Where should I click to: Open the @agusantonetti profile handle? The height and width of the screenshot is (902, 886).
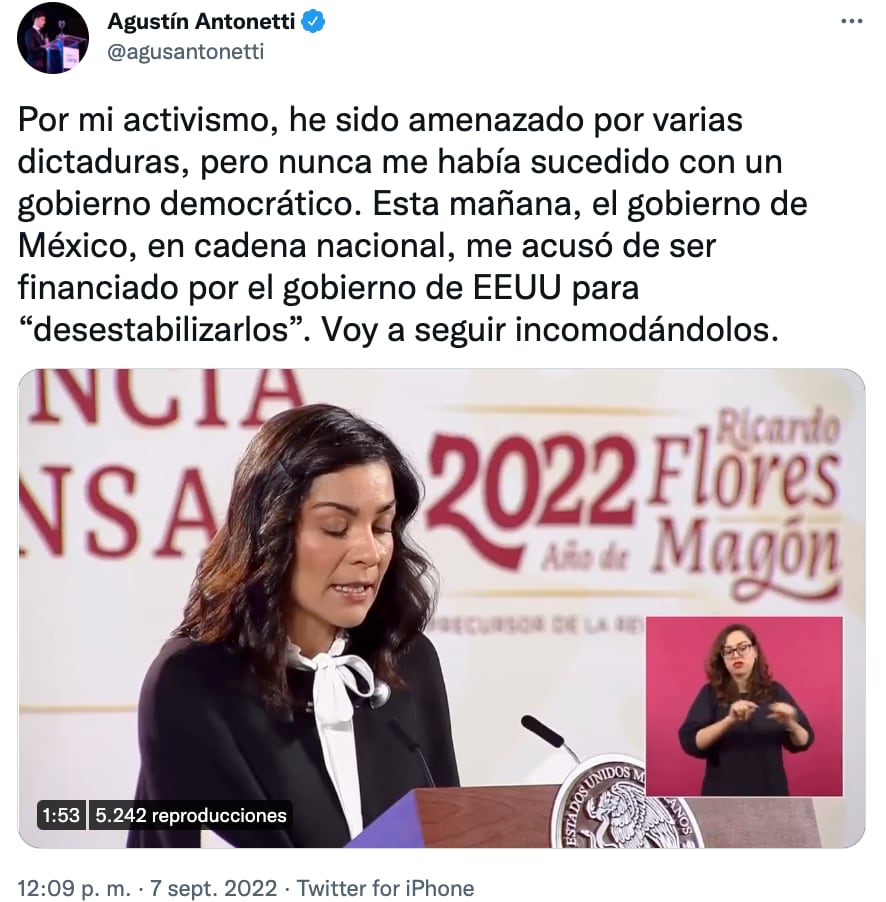pos(186,52)
